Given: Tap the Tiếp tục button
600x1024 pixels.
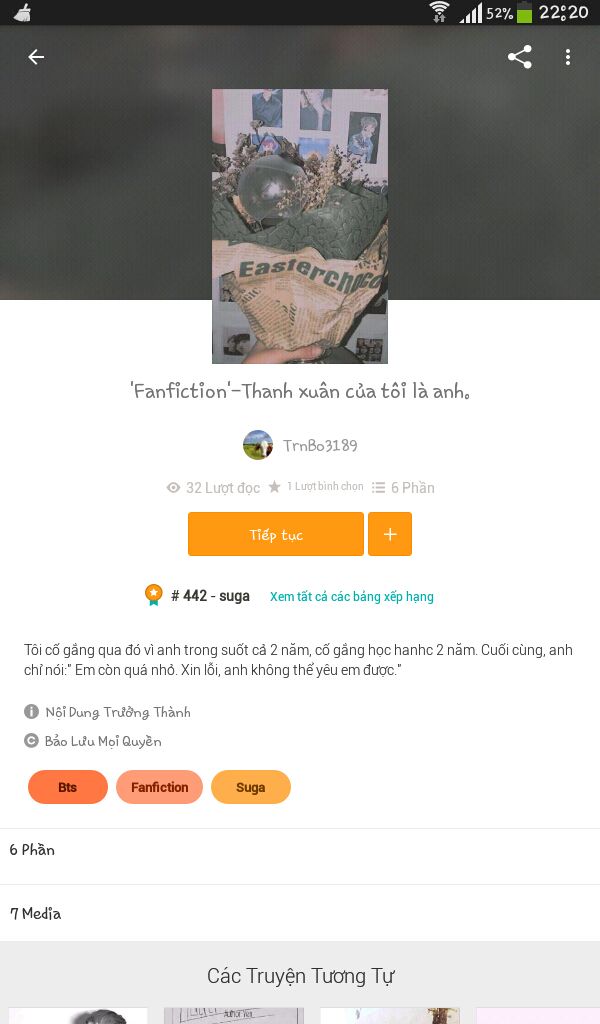Looking at the screenshot, I should click(276, 534).
